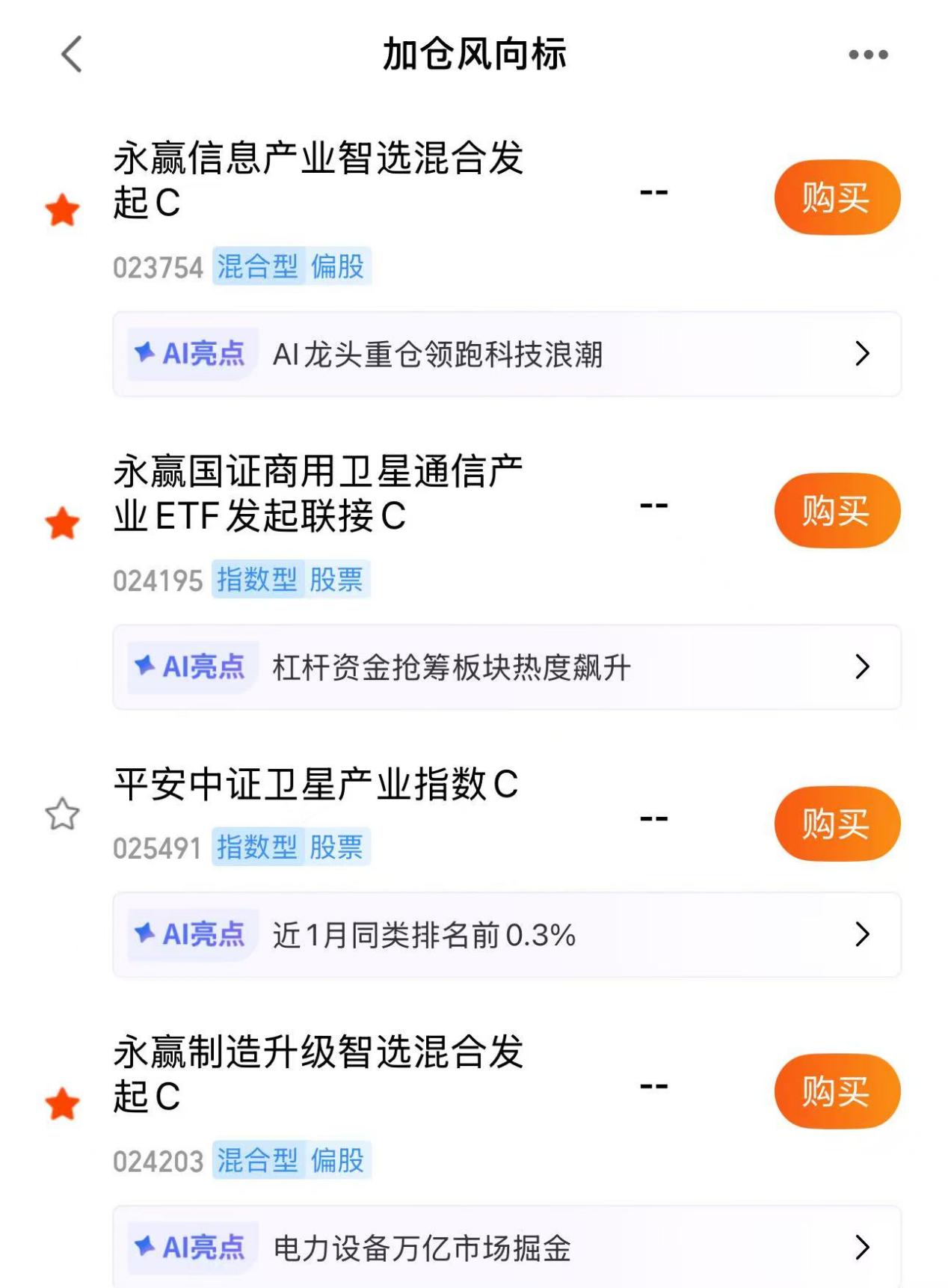Expand AI highlight details for fund 023754
This screenshot has width=948, height=1288.
click(864, 352)
